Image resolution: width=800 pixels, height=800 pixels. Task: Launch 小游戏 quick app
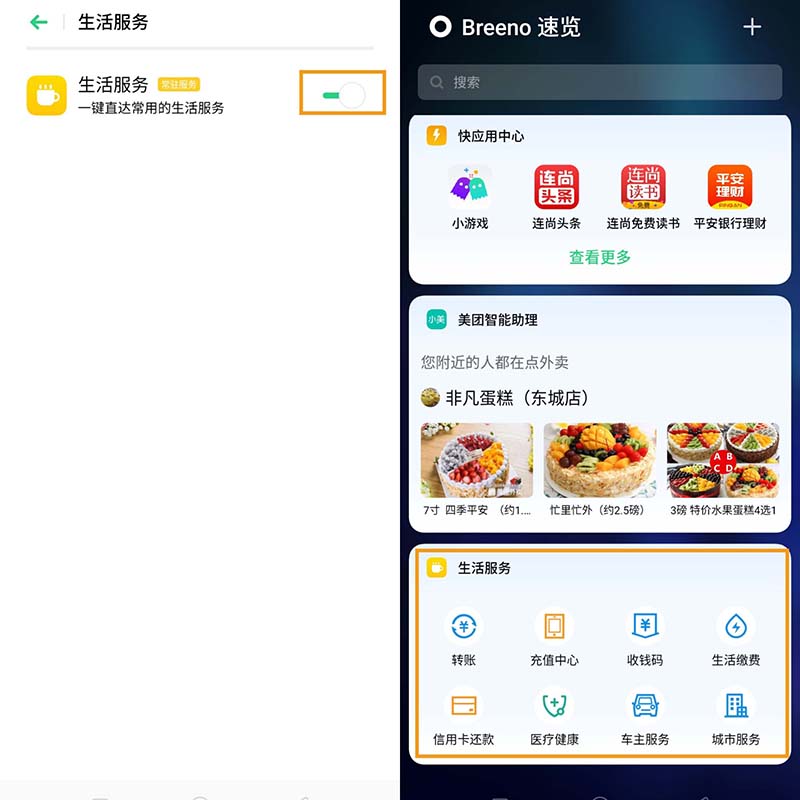click(470, 197)
